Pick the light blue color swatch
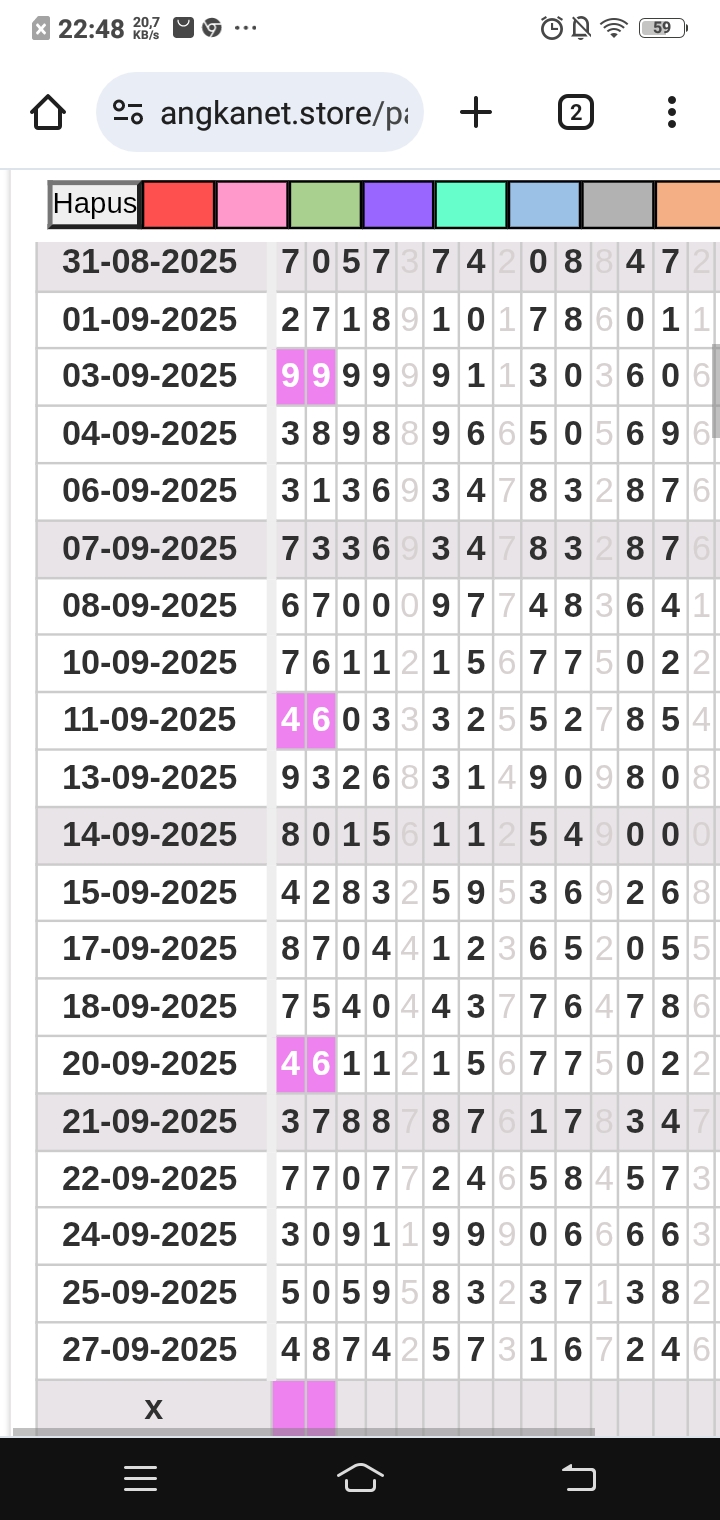This screenshot has width=720, height=1520. 545,205
